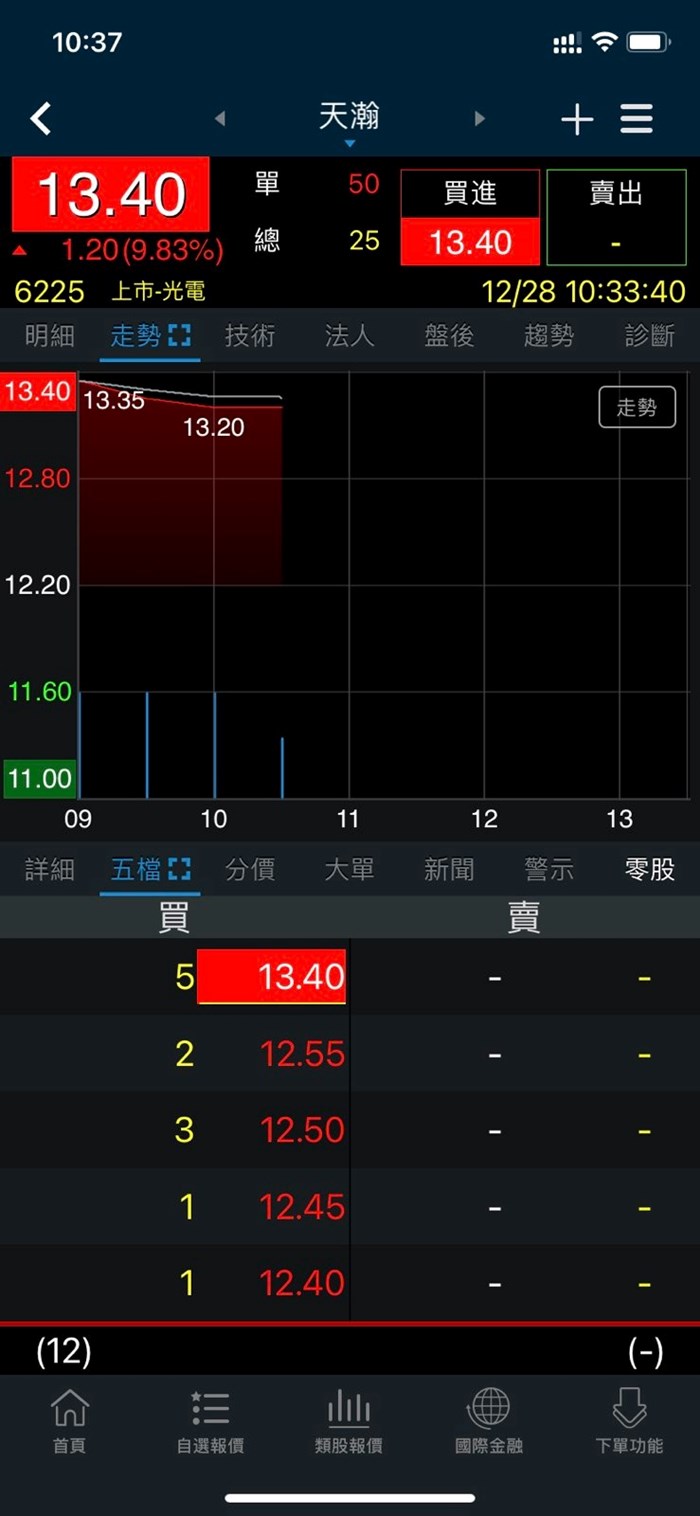The width and height of the screenshot is (700, 1516).
Task: Tap the 買進 buy button
Action: pyautogui.click(x=470, y=217)
